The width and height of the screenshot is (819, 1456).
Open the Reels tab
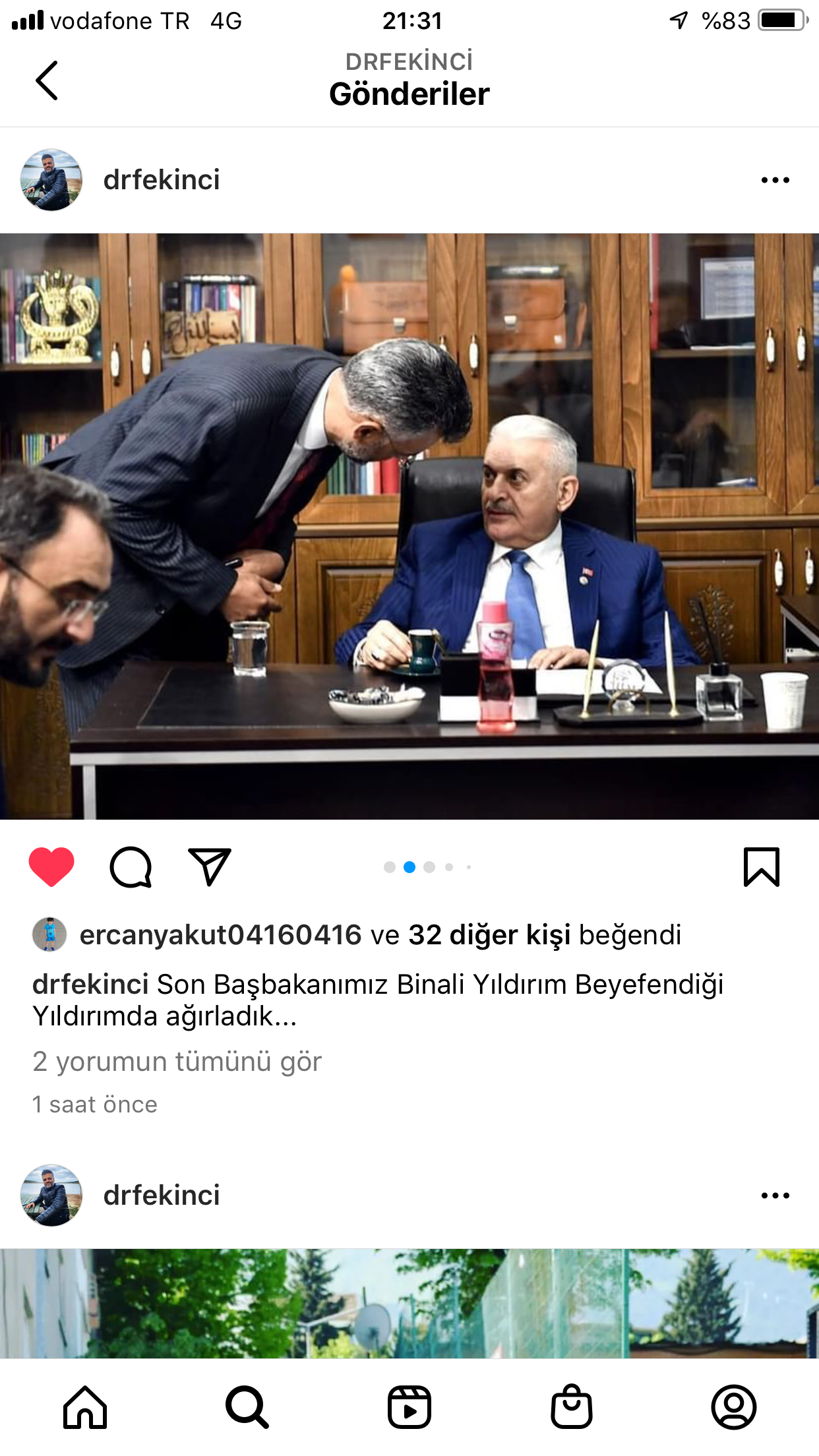(x=409, y=1407)
